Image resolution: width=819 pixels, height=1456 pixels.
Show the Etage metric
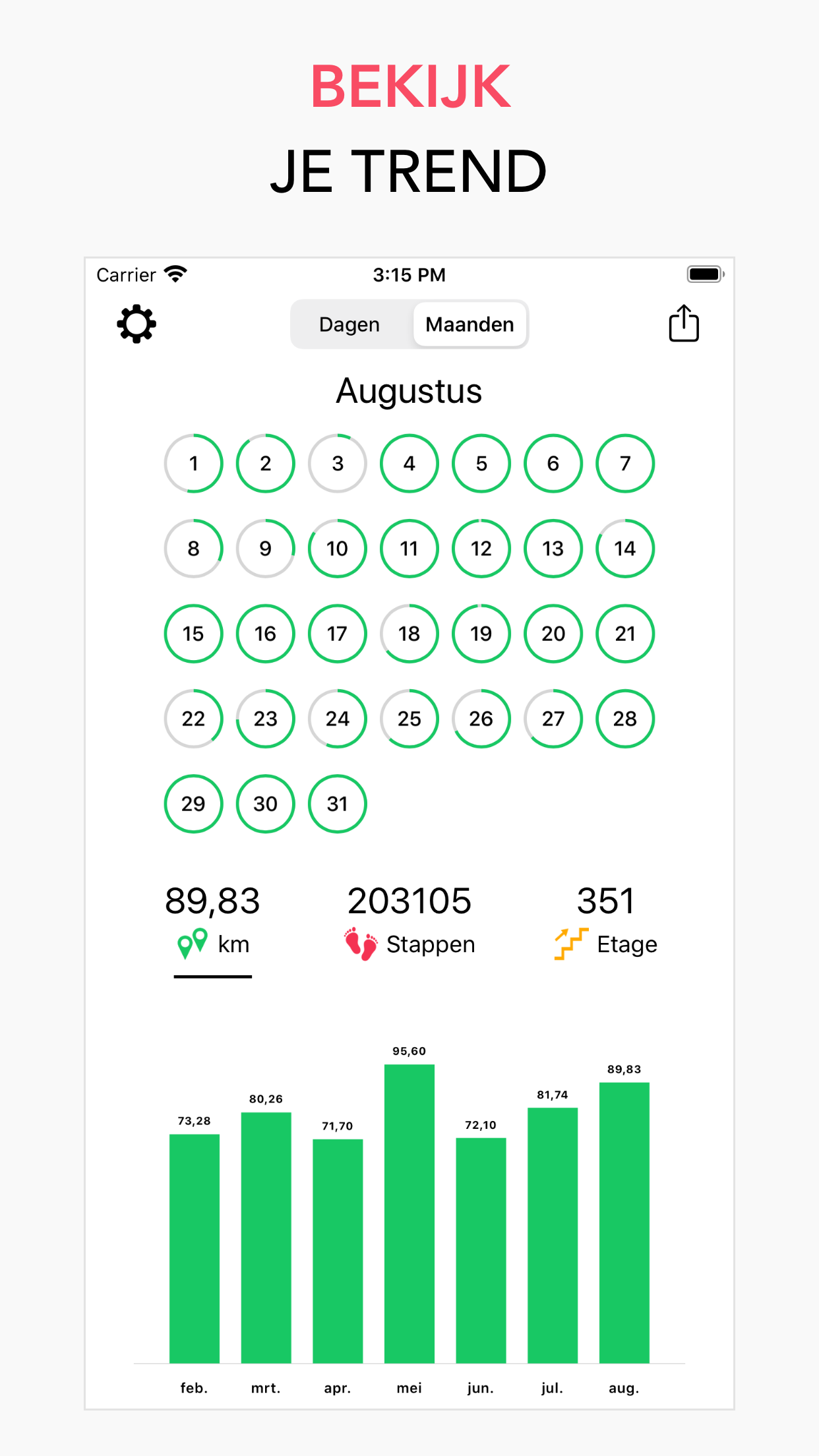tap(605, 923)
